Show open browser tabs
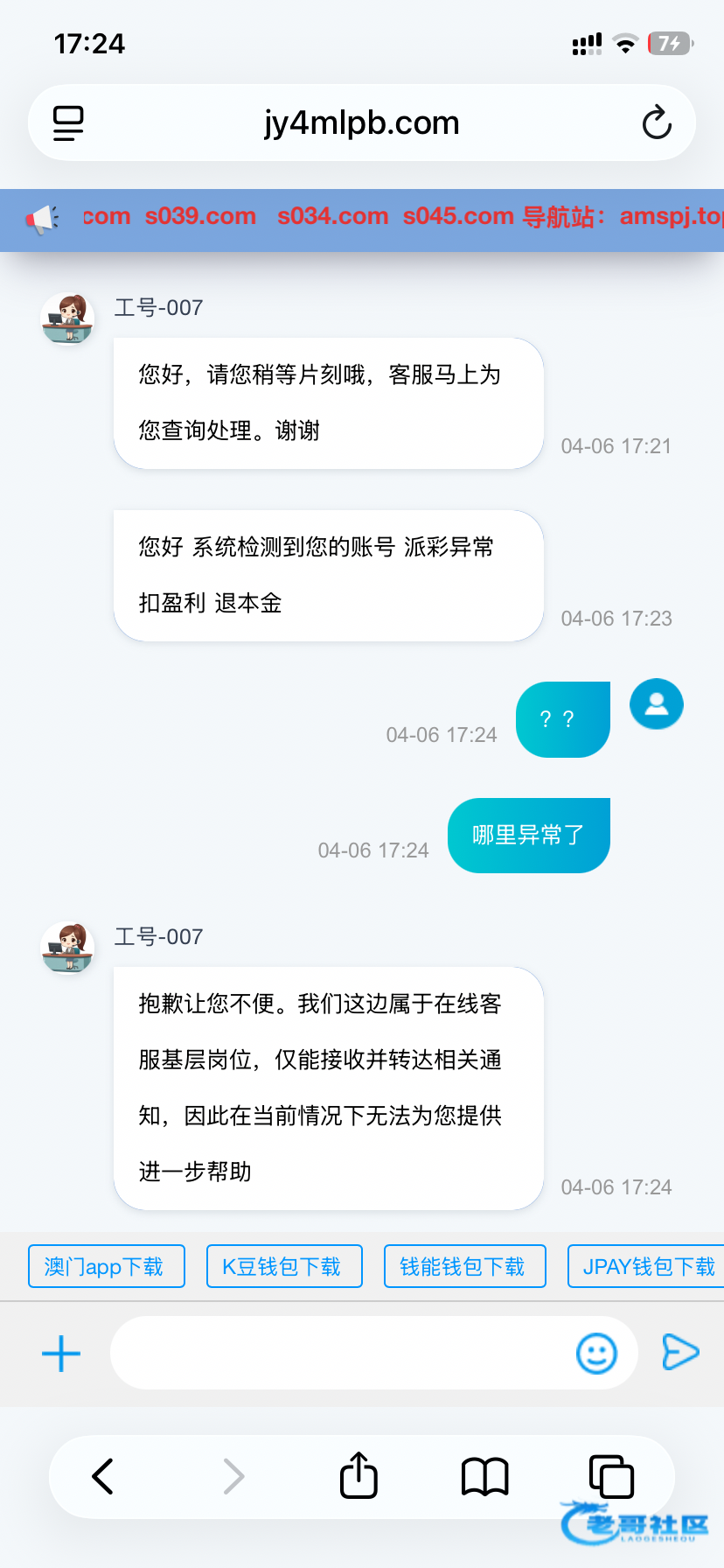724x1568 pixels. (611, 1476)
